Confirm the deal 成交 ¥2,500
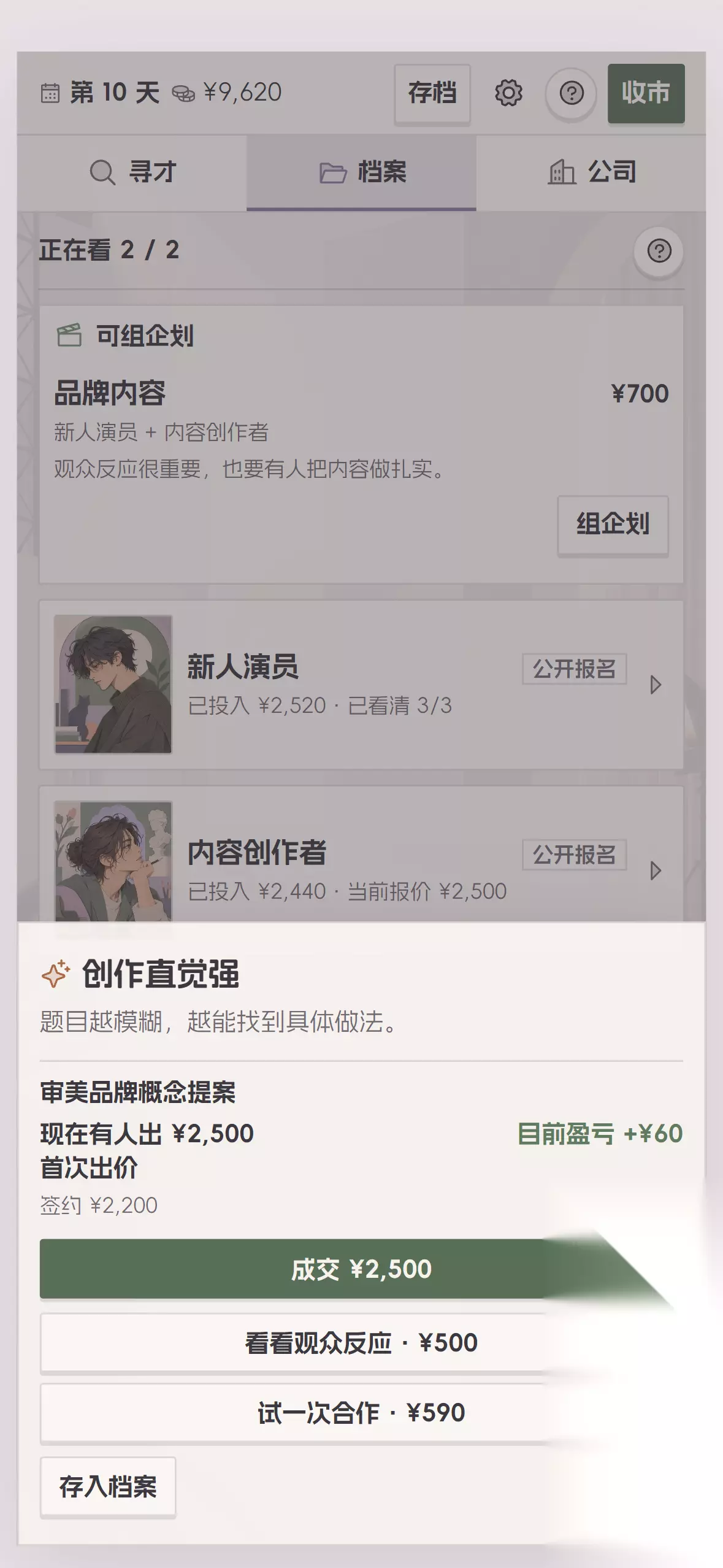Viewport: 723px width, 1568px height. [361, 1269]
